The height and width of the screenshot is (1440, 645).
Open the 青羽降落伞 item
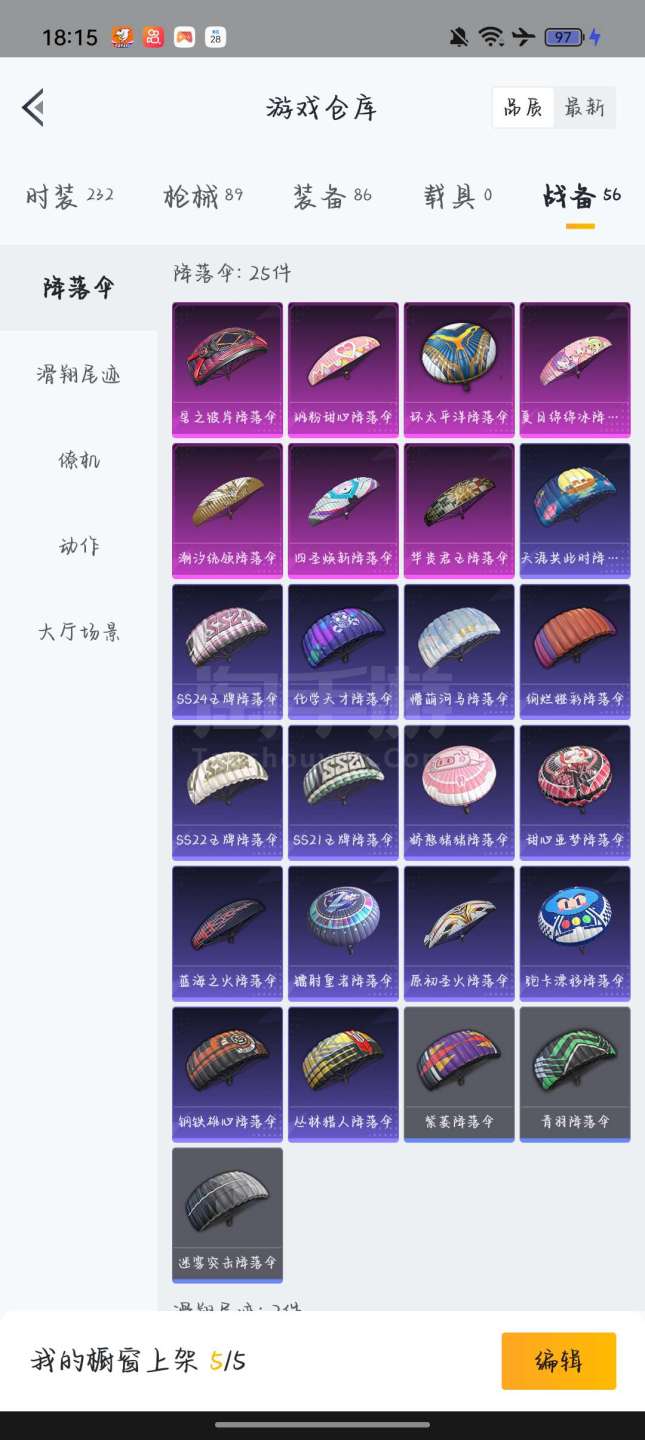[575, 1074]
